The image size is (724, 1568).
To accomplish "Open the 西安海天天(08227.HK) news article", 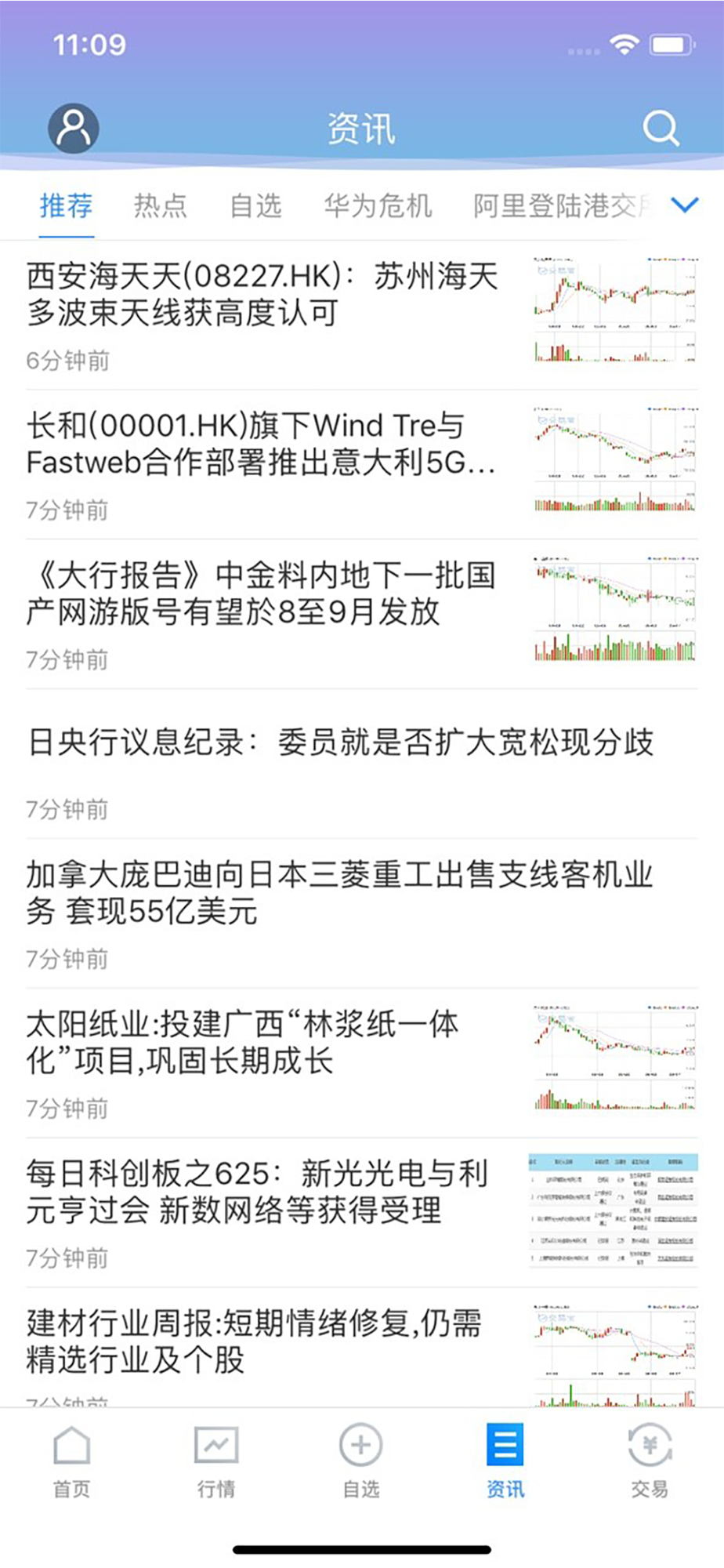I will pyautogui.click(x=361, y=315).
